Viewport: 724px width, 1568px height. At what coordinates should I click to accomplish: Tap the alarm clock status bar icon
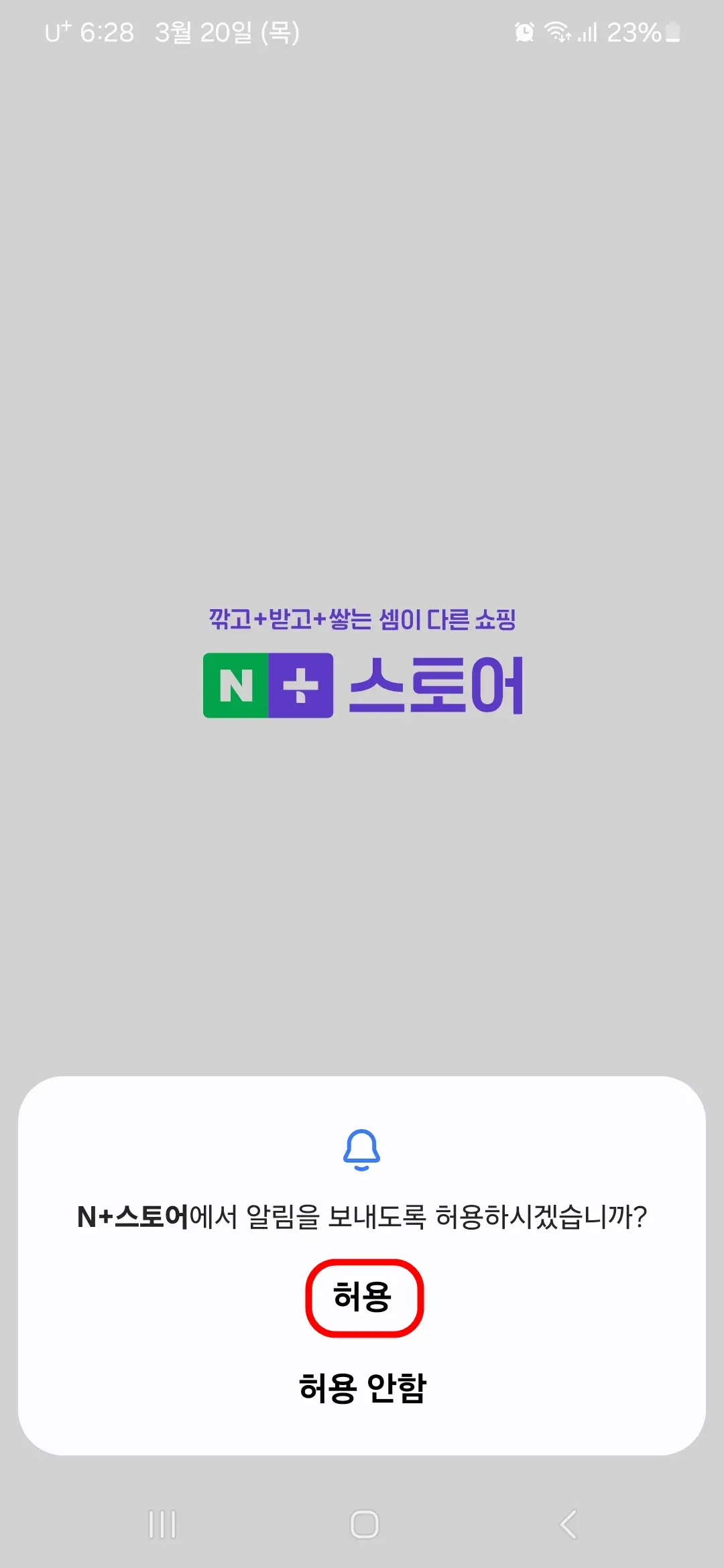tap(524, 31)
